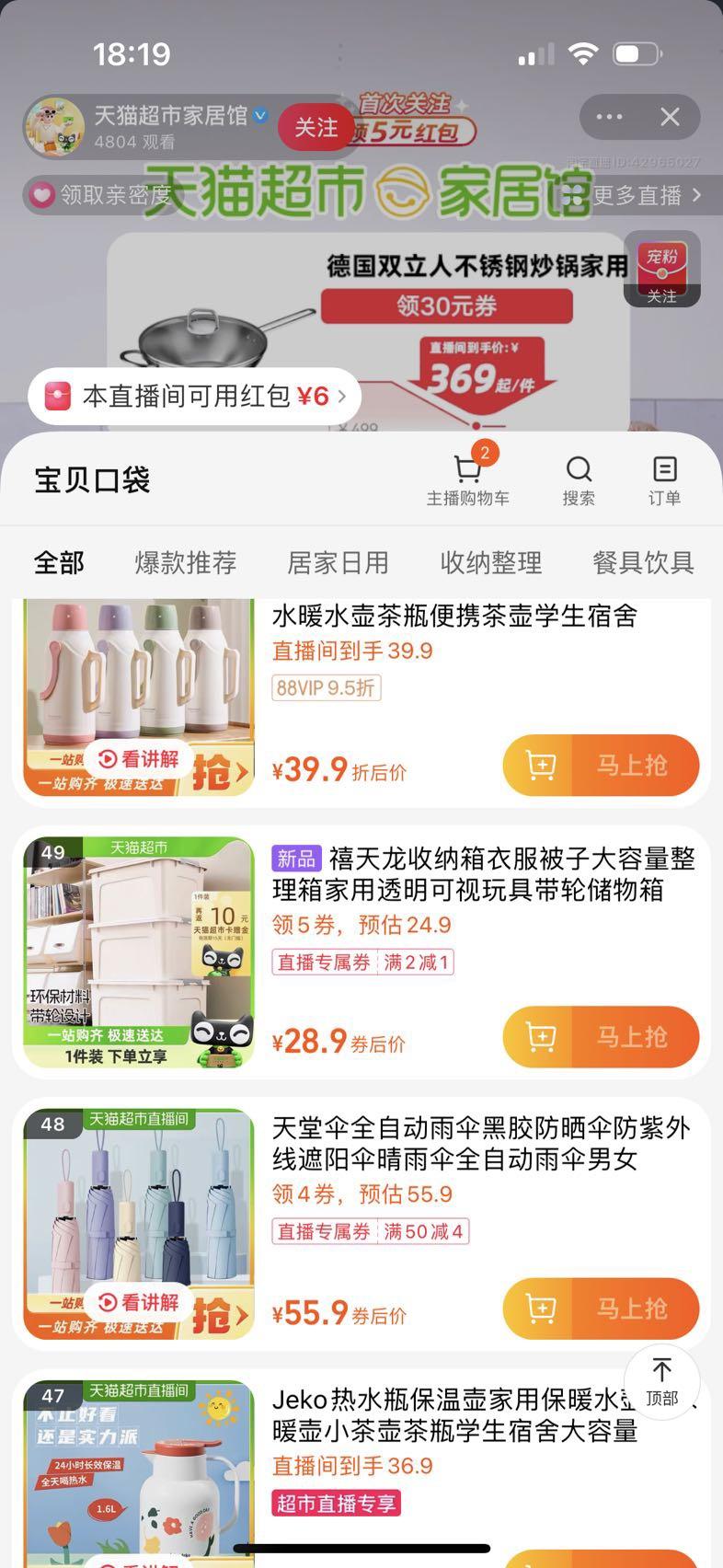Select the 收纳整理 category tab
The width and height of the screenshot is (723, 1568).
click(x=490, y=562)
